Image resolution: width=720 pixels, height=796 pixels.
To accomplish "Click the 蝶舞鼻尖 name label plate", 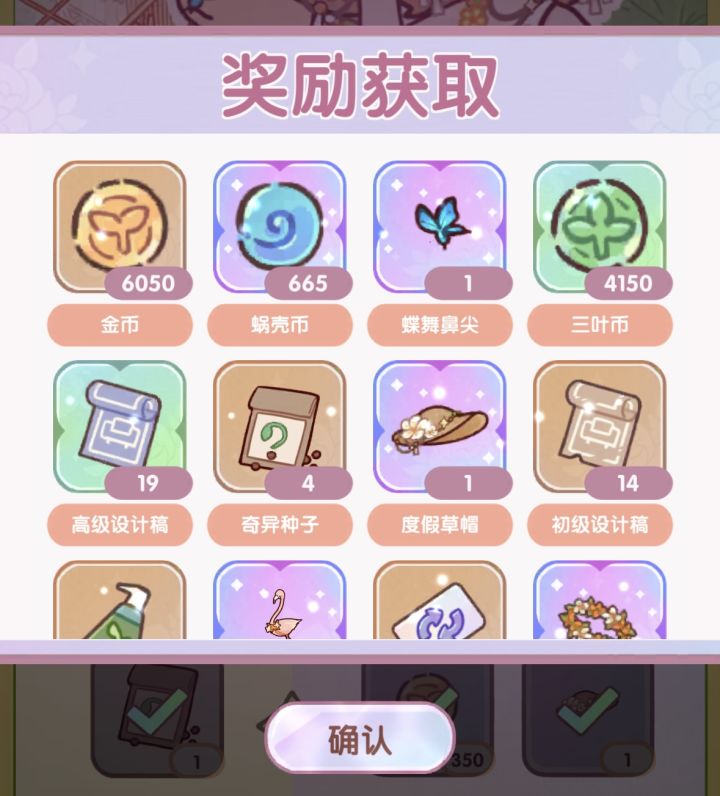I will click(x=440, y=324).
